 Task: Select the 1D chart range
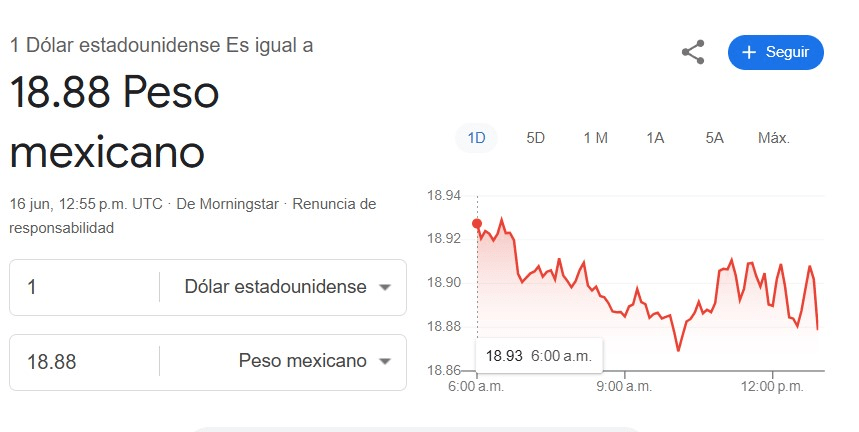tap(476, 138)
